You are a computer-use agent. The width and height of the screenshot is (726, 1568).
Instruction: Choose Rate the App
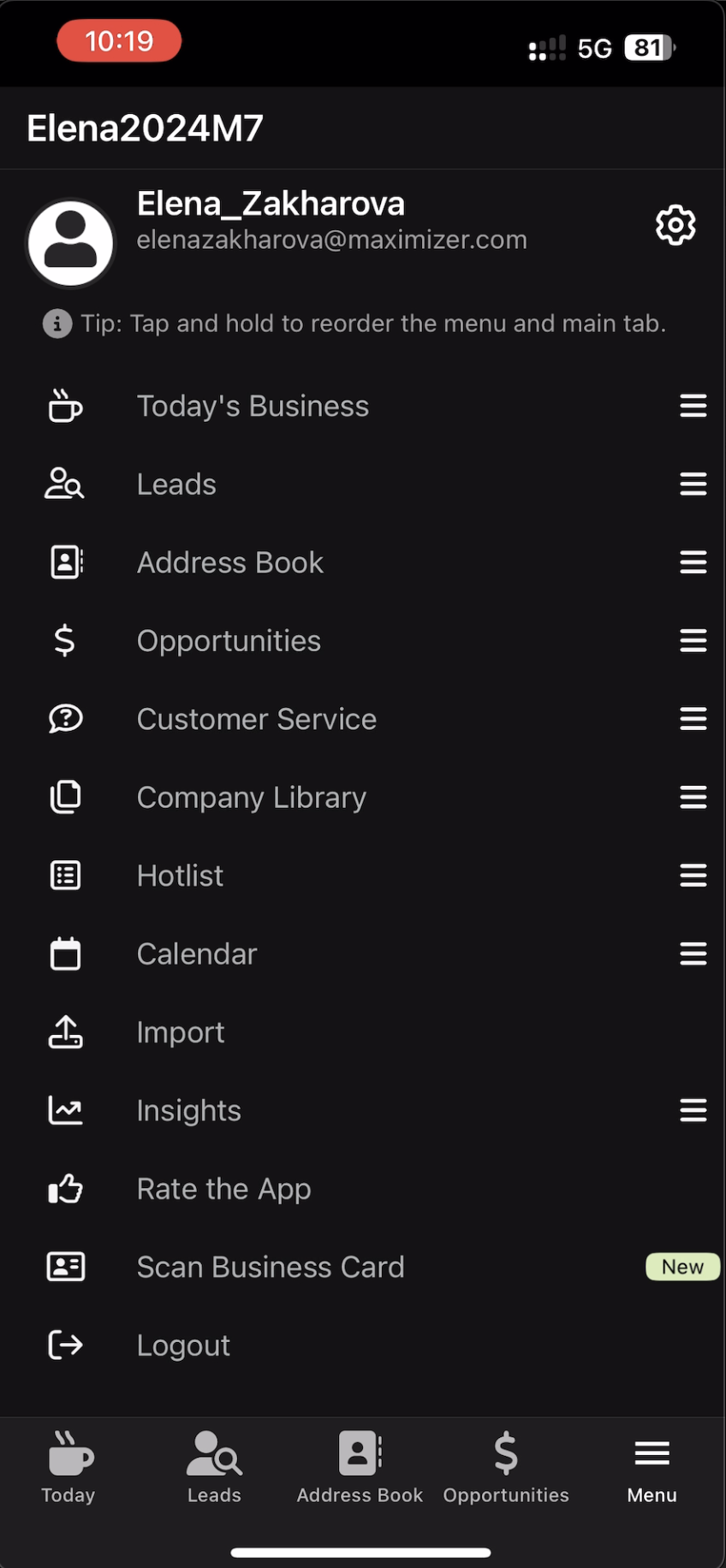pyautogui.click(x=363, y=1189)
